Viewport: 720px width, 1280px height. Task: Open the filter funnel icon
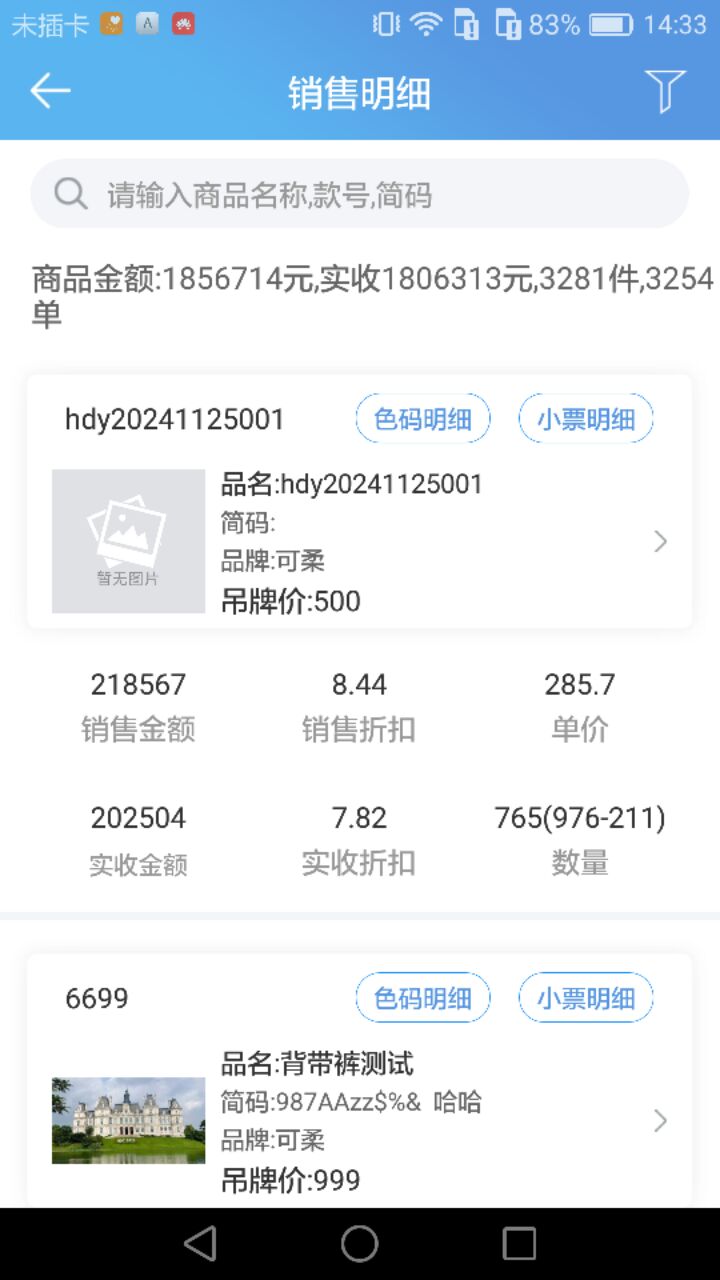click(665, 92)
